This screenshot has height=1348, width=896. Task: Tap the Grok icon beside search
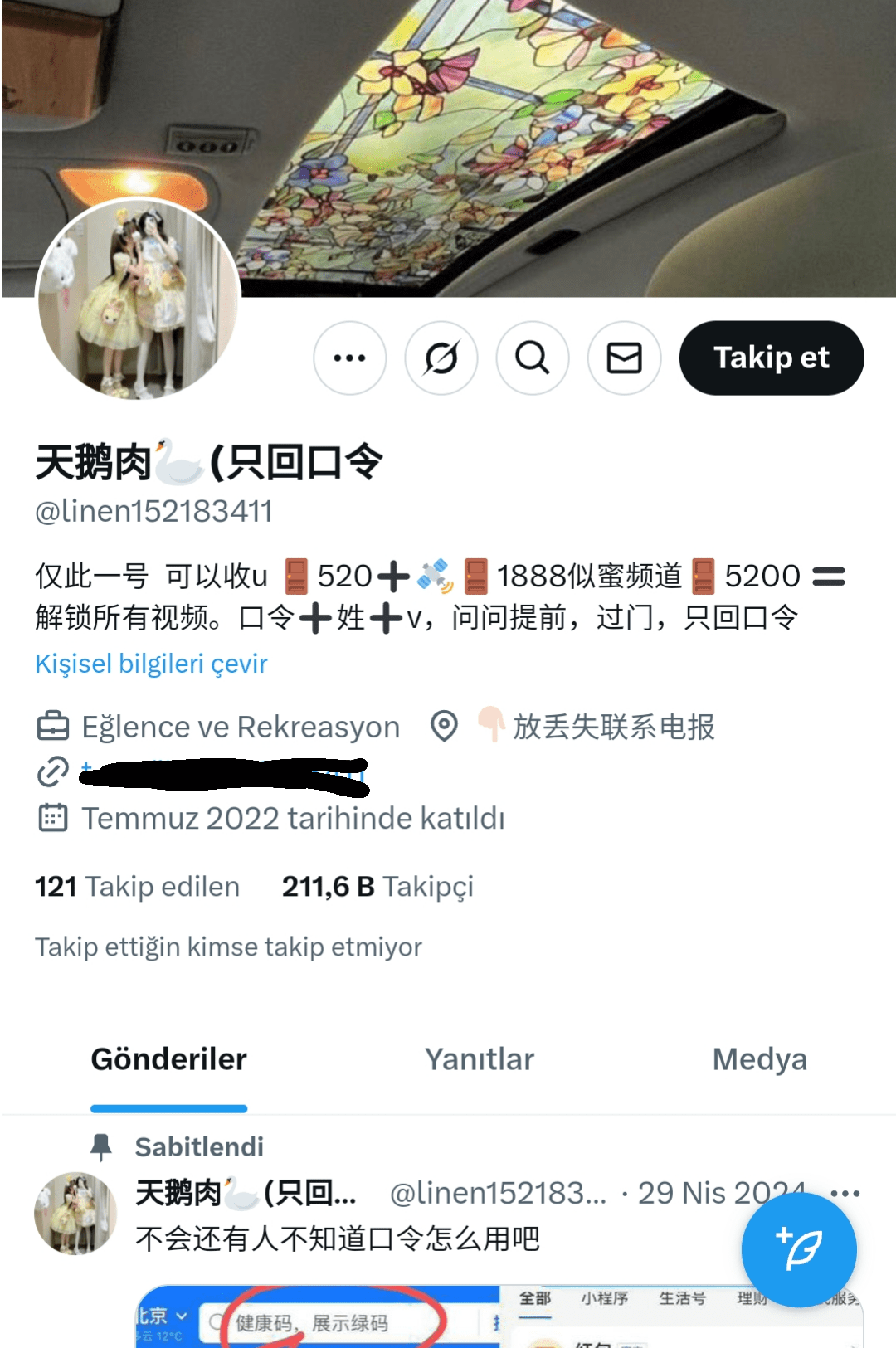(441, 358)
